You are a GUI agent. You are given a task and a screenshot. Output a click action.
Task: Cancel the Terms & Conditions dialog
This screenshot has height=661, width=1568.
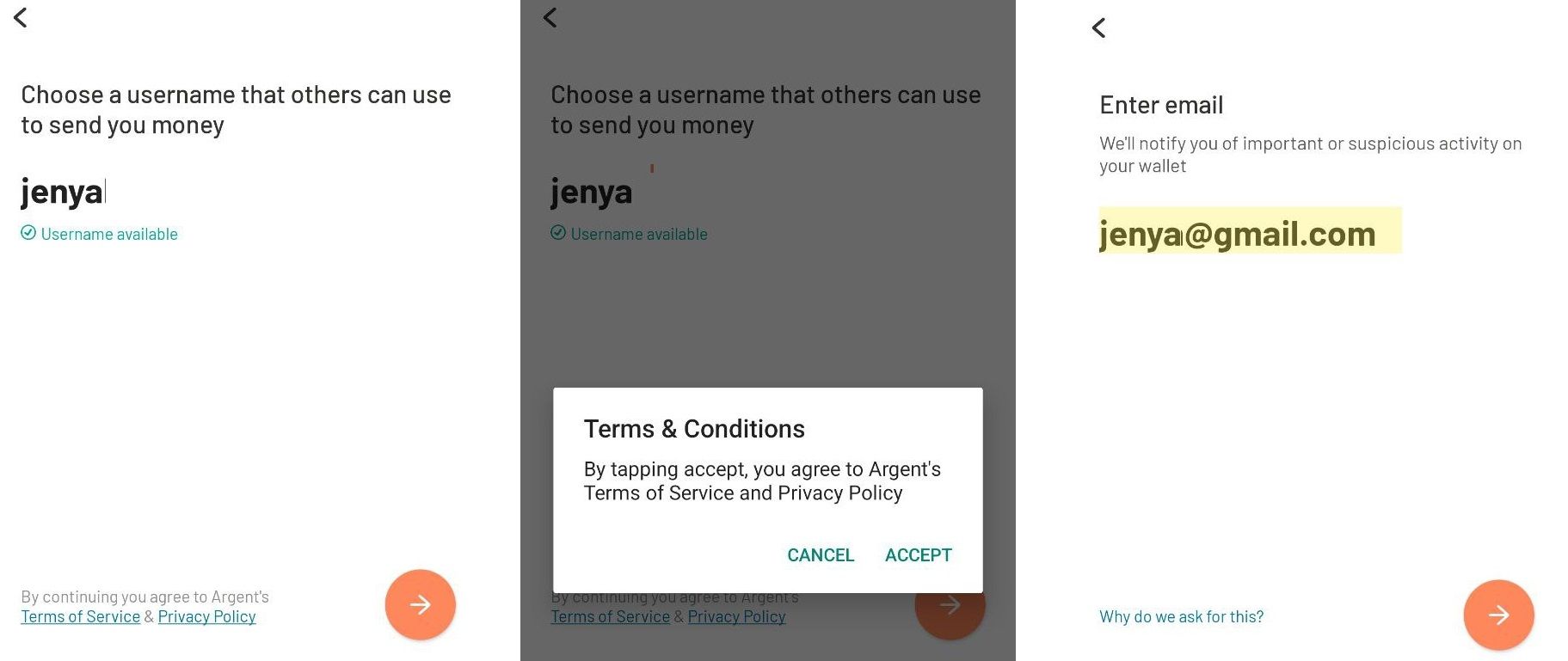(x=820, y=555)
